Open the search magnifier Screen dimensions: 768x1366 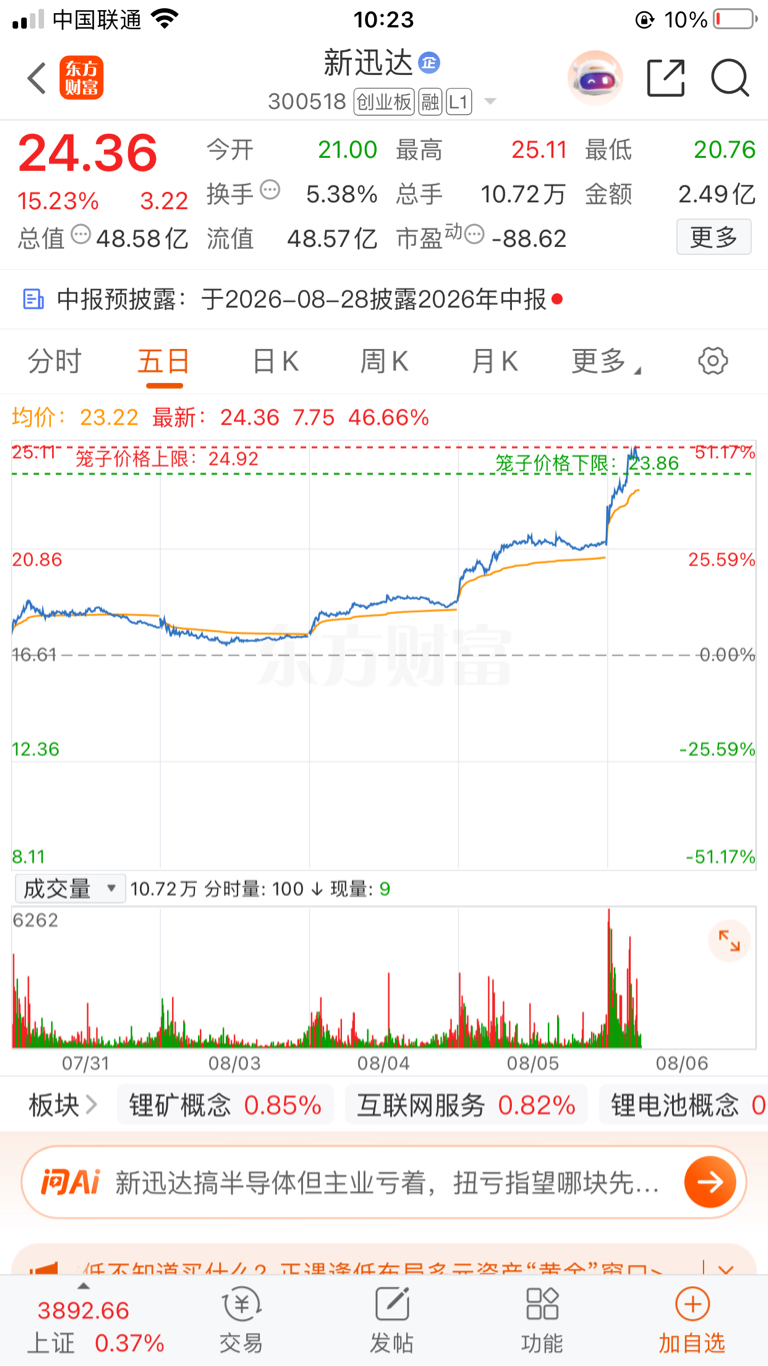click(x=731, y=78)
